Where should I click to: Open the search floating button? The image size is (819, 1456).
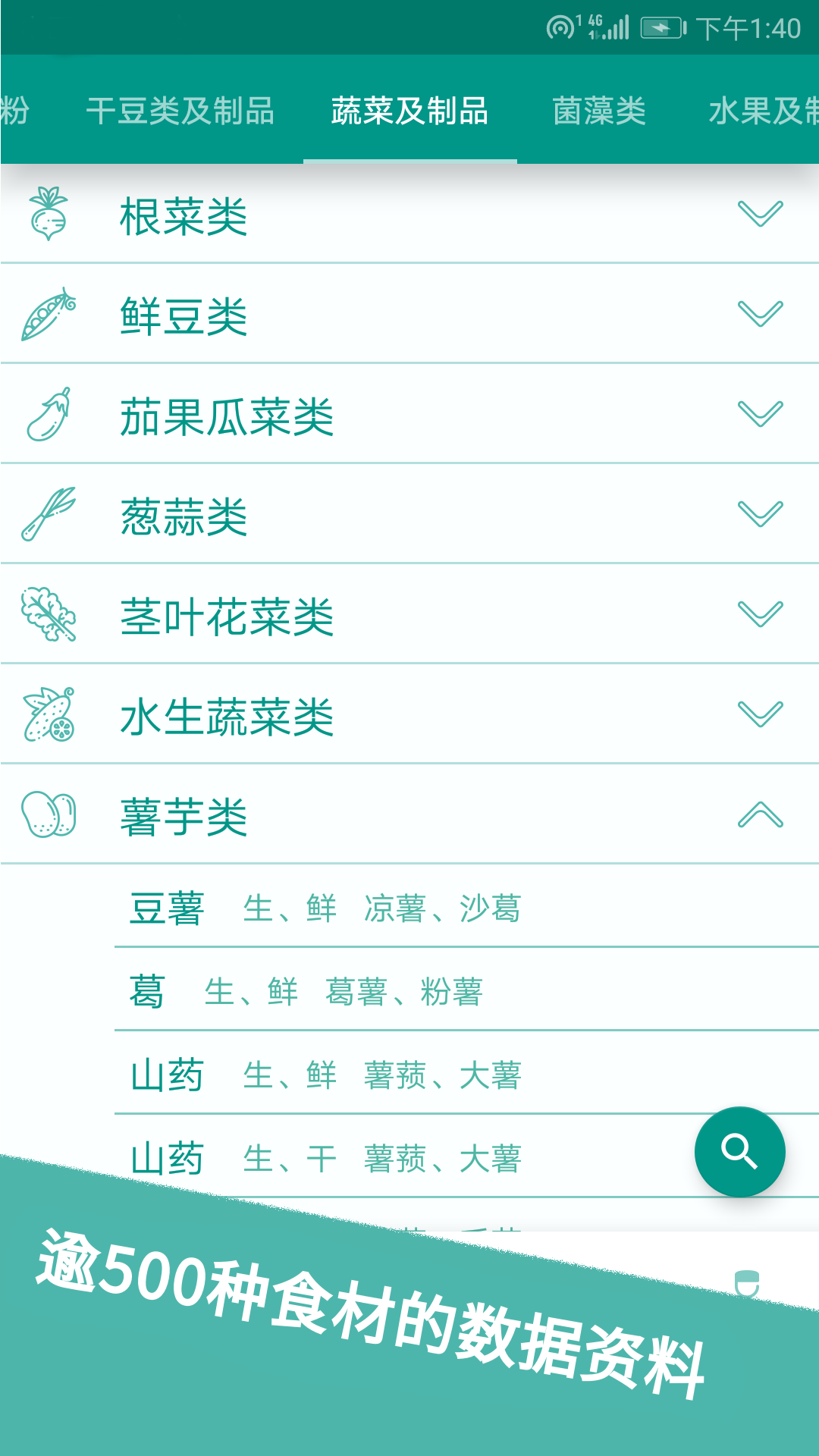point(739,1152)
